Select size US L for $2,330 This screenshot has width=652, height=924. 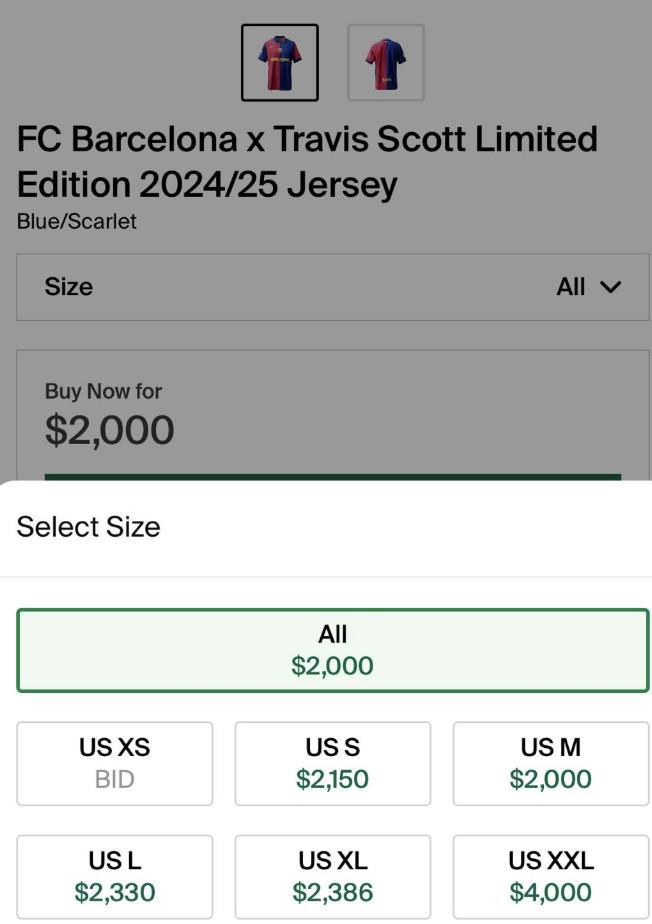click(115, 876)
